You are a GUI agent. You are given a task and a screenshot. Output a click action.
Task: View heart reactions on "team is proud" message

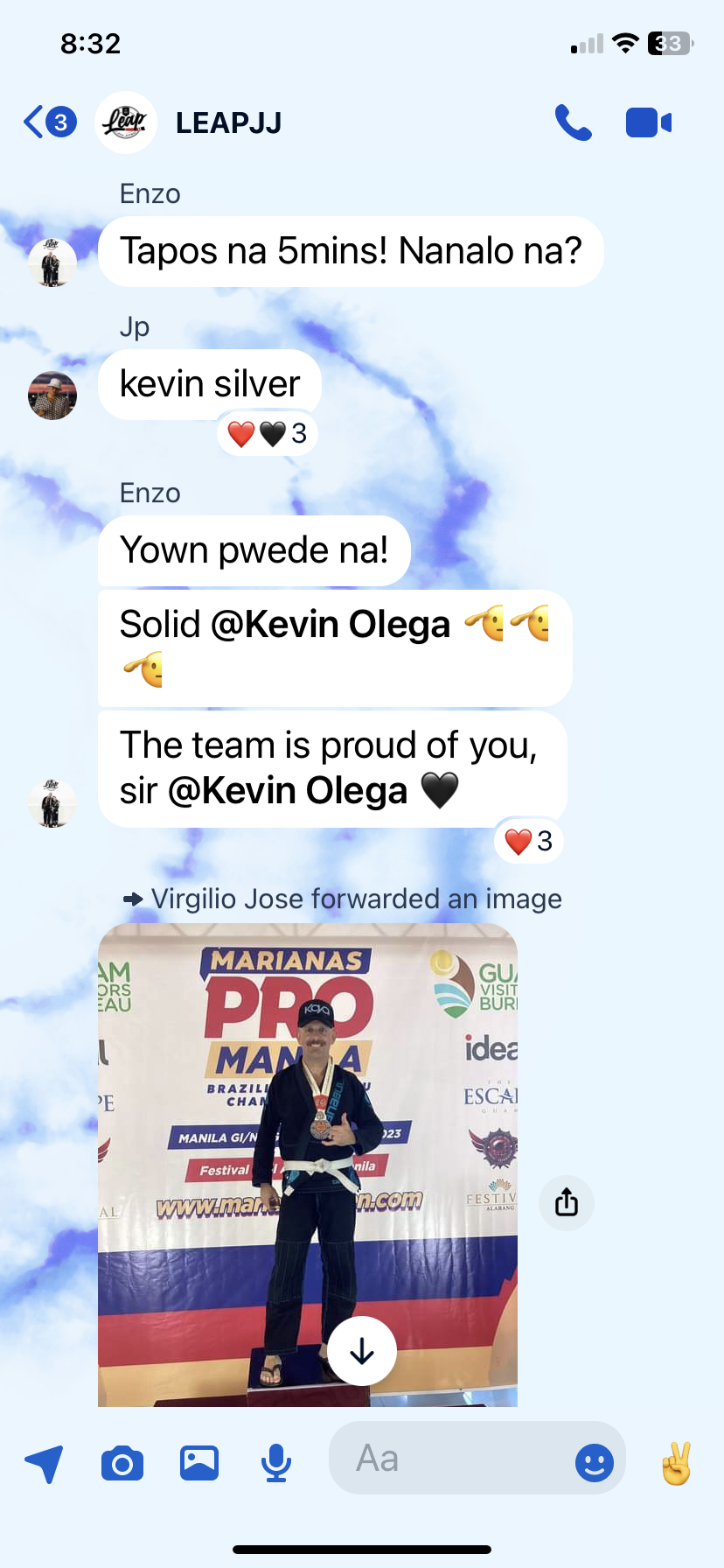point(529,841)
